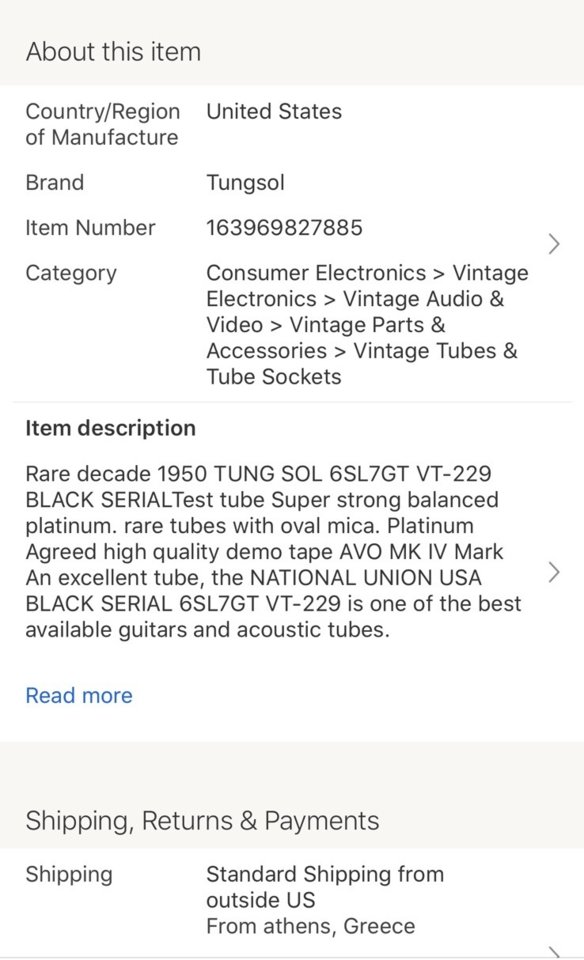Expand the full item description via Read more
The image size is (584, 960).
coord(79,696)
